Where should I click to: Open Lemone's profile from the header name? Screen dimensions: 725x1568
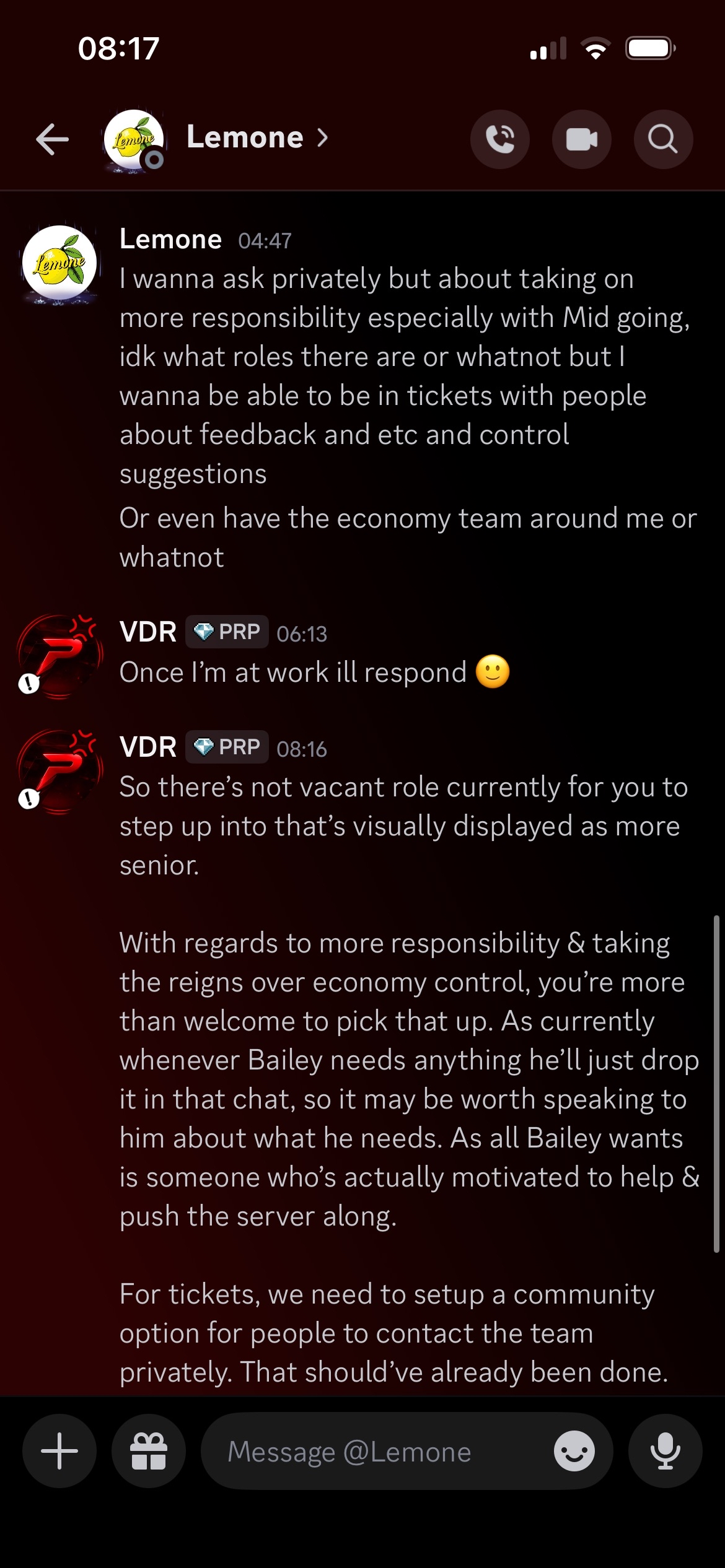tap(257, 137)
